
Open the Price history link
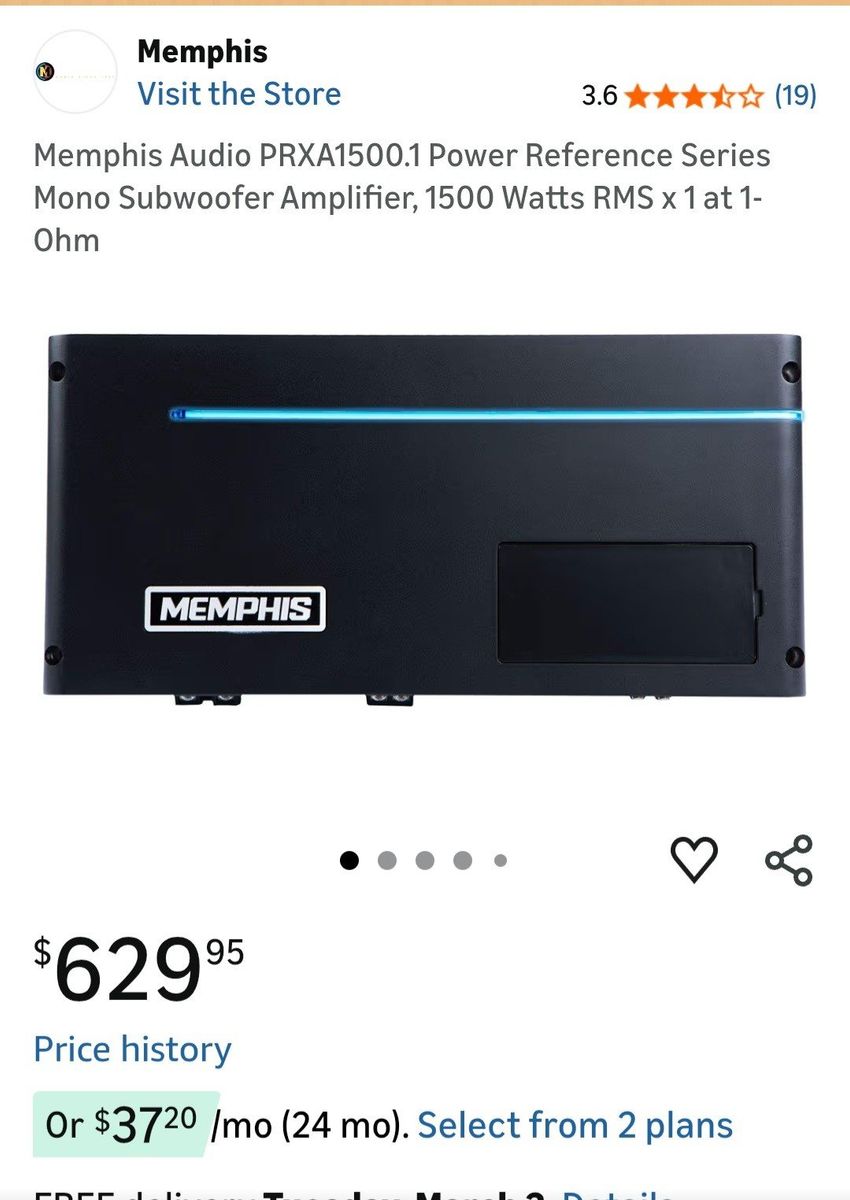(x=132, y=1049)
